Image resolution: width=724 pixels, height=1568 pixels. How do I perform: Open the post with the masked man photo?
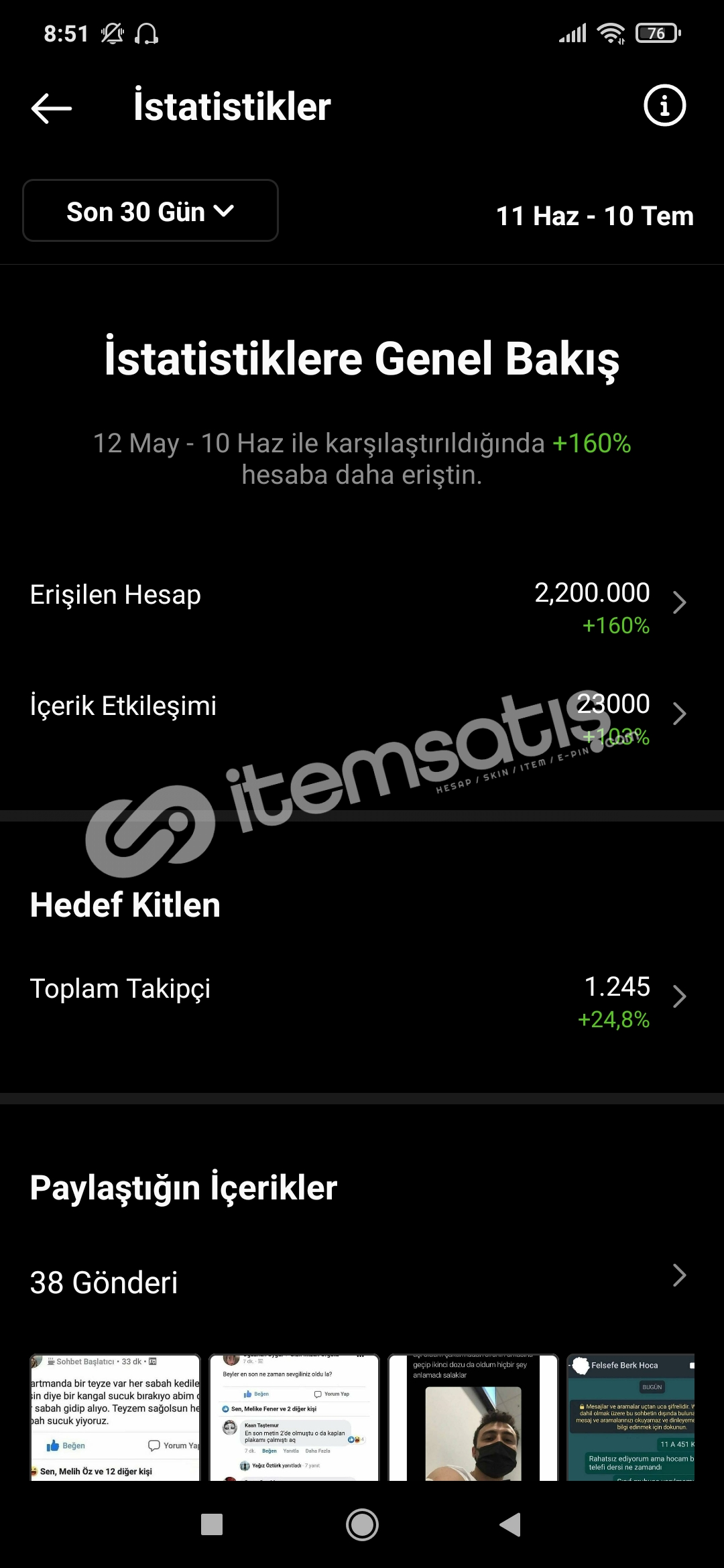click(x=473, y=1417)
